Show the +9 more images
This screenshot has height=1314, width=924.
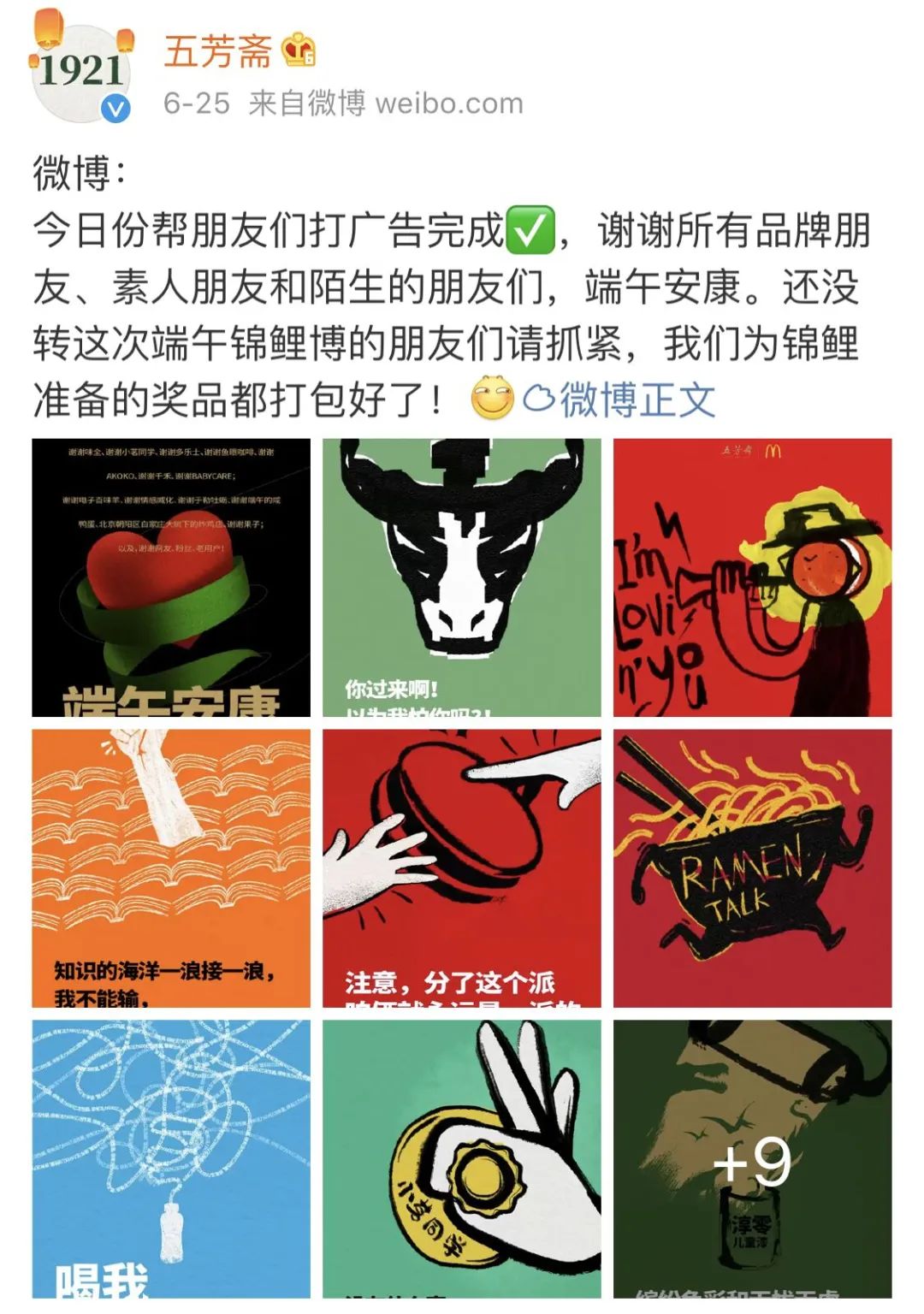[752, 1158]
